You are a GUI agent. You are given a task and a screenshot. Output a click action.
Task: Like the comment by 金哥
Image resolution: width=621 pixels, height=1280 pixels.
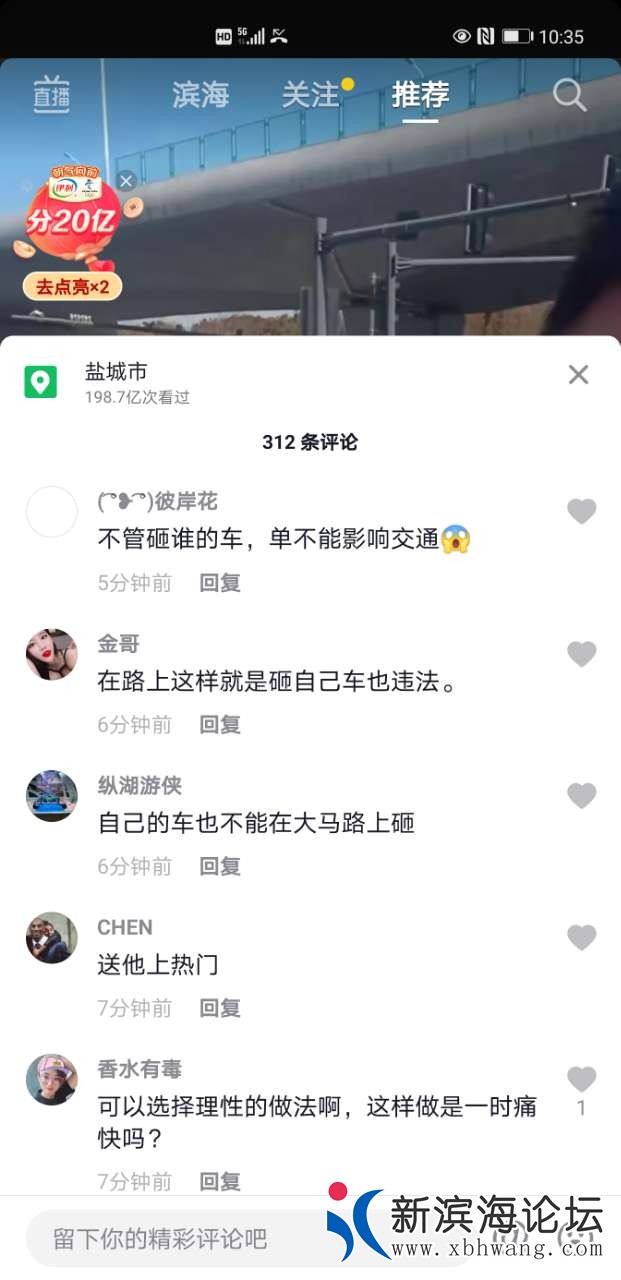tap(581, 654)
